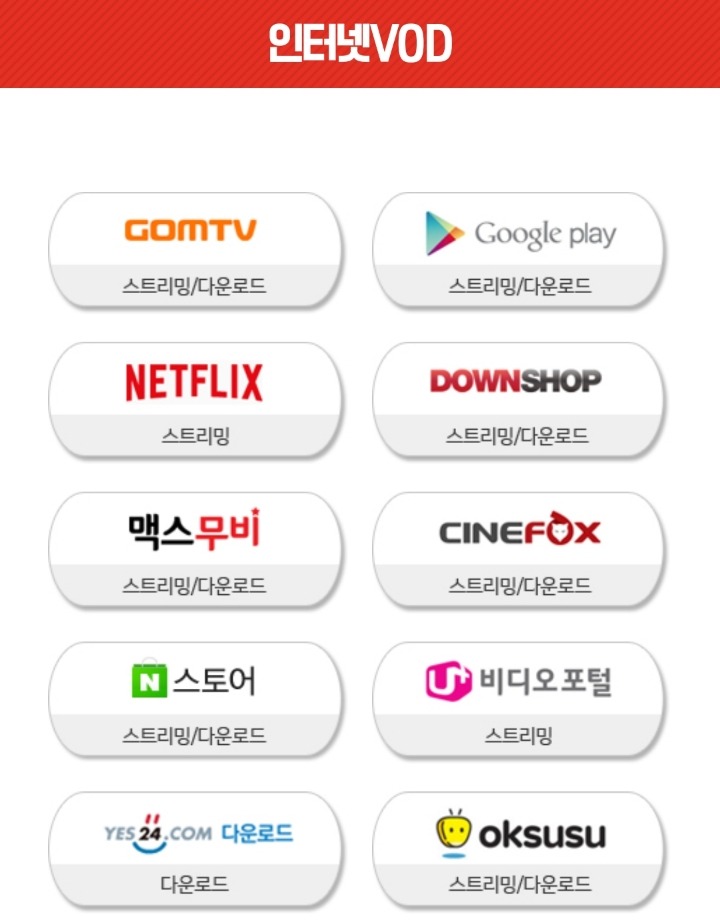Viewport: 720px width, 922px height.
Task: Click the DOWNSHOP logo
Action: coord(515,380)
